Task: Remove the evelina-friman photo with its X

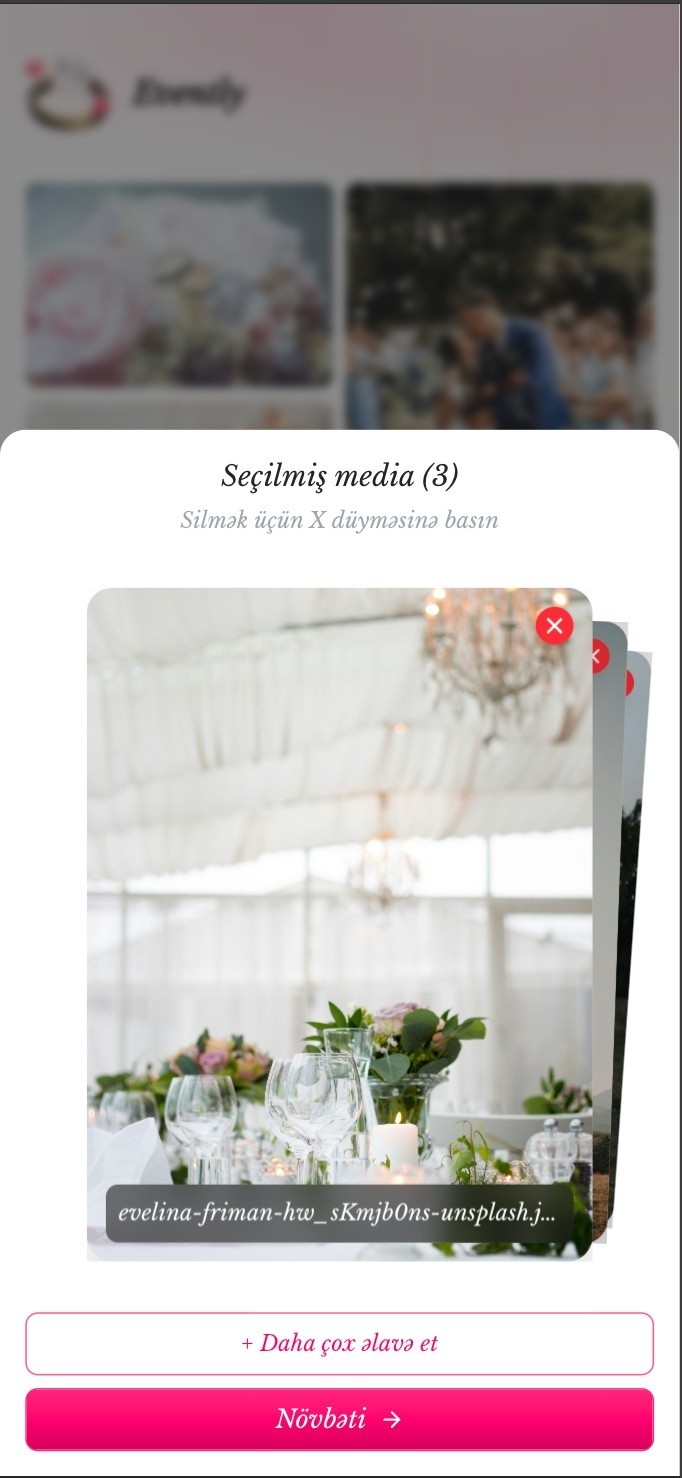Action: [x=554, y=626]
